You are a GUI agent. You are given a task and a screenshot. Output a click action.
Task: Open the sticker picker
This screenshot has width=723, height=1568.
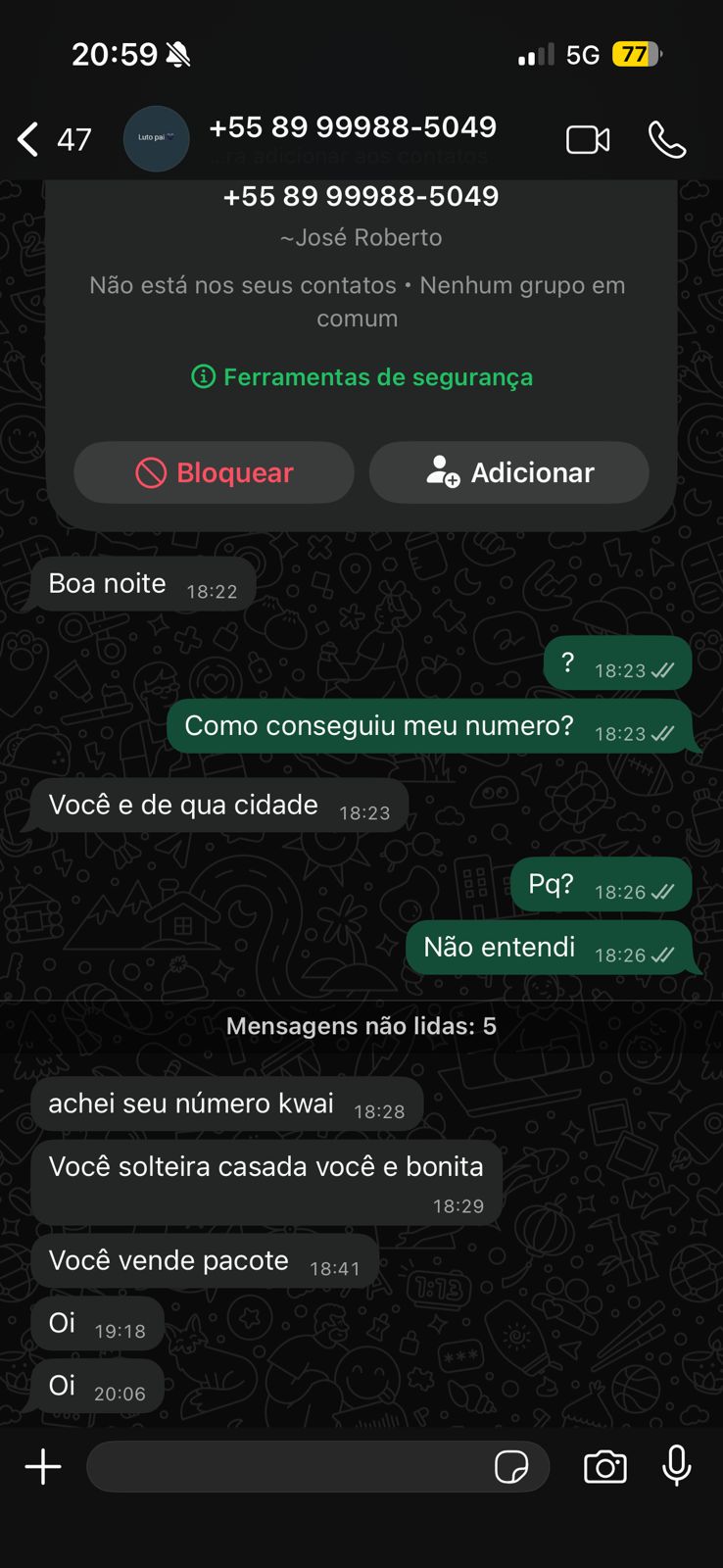511,1467
